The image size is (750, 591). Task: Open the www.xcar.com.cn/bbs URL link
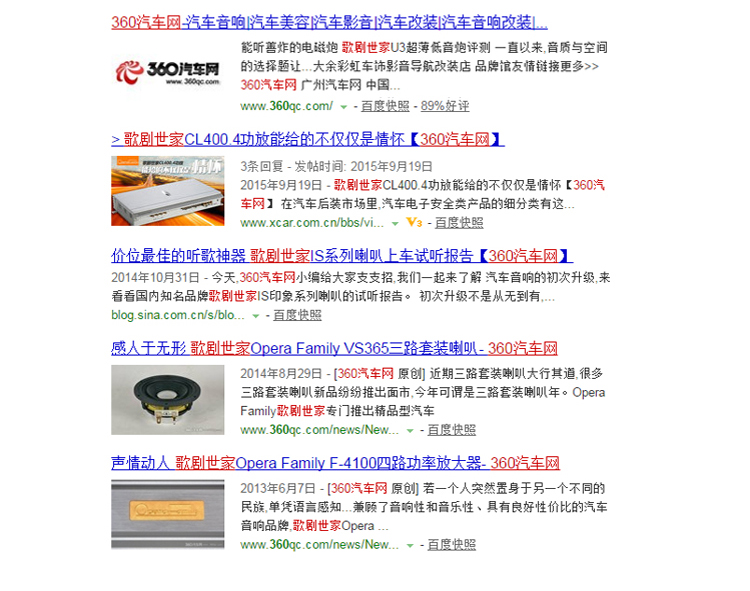coord(311,223)
